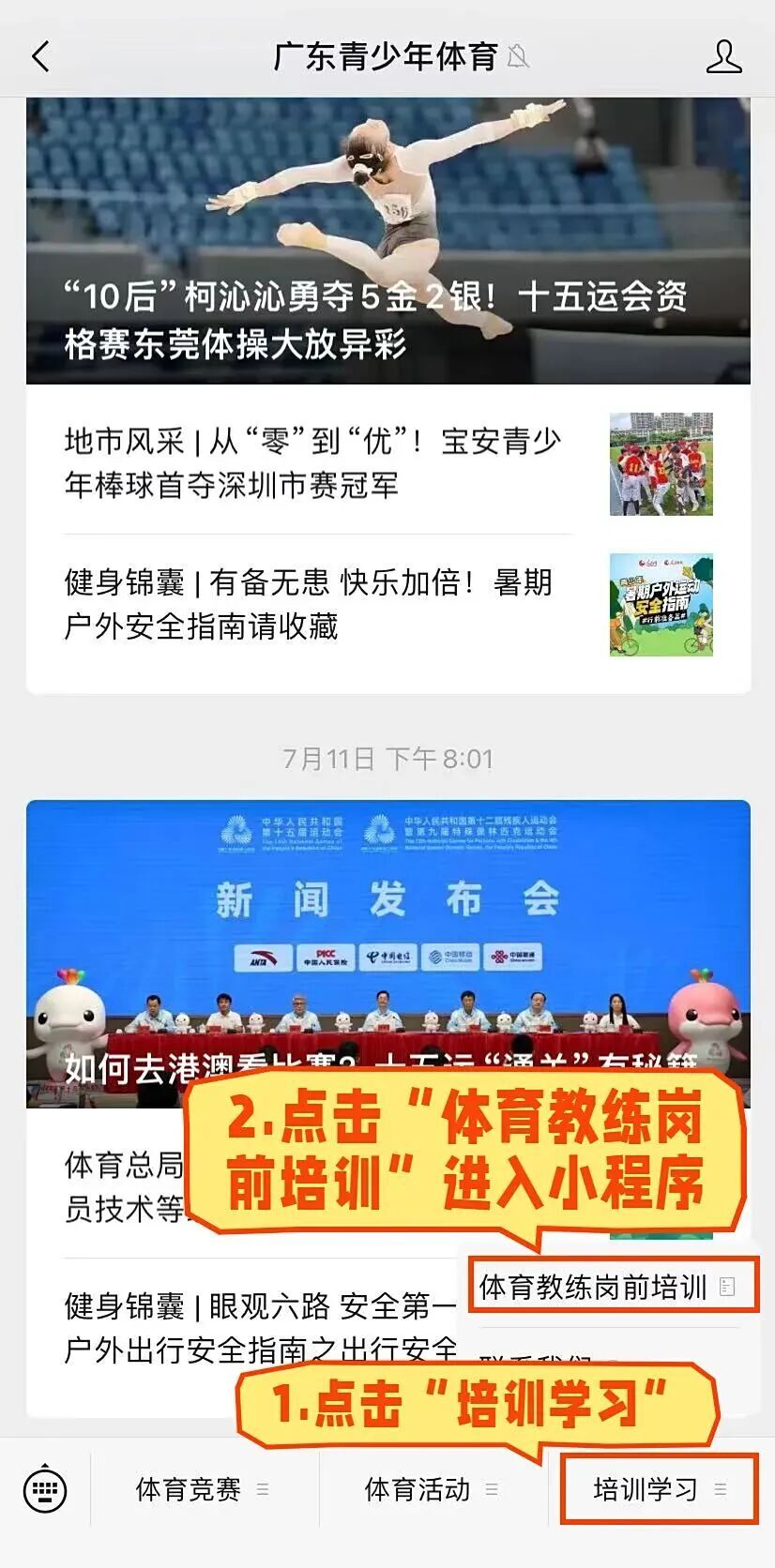
Task: Expand the 体育活动 menu
Action: point(431,1489)
